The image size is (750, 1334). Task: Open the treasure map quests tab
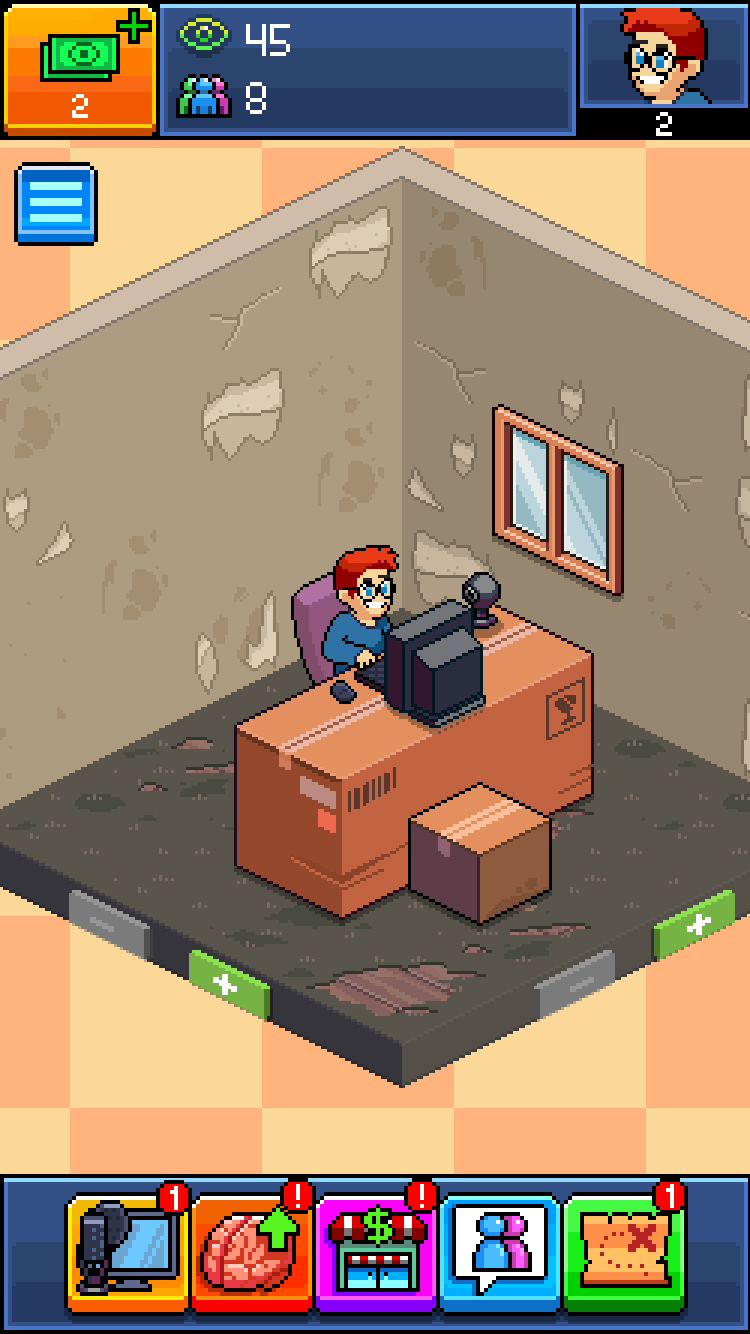pos(623,1250)
